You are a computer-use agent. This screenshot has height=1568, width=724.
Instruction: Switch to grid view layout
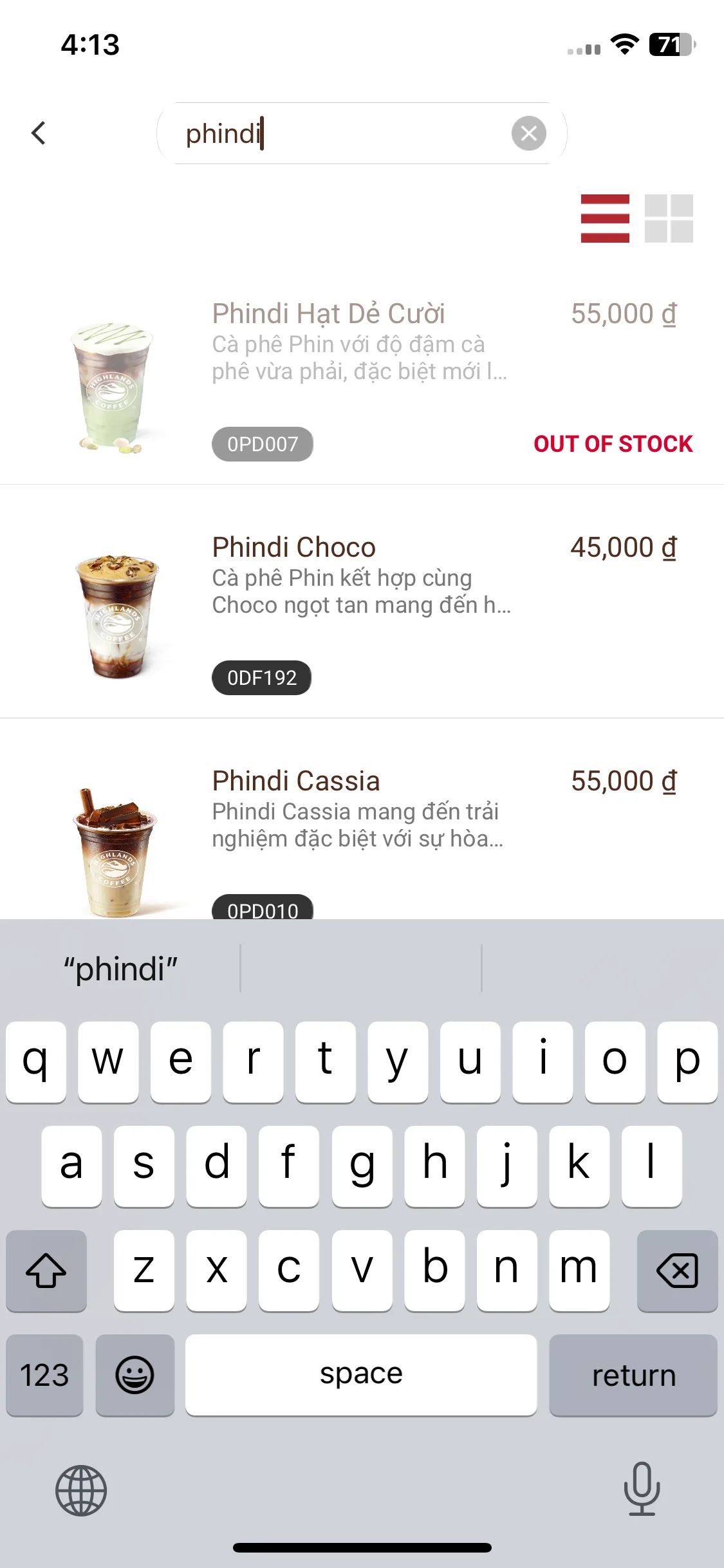click(669, 218)
